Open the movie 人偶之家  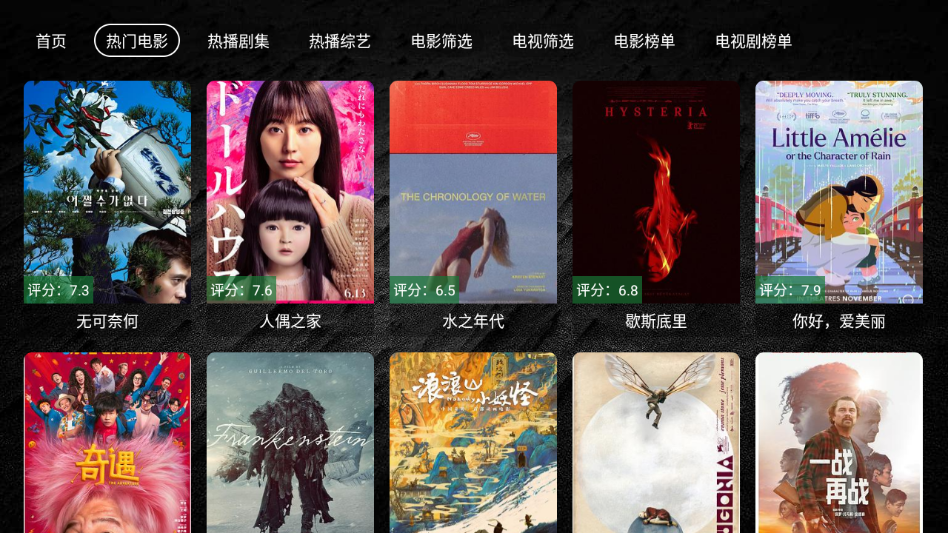click(x=290, y=192)
